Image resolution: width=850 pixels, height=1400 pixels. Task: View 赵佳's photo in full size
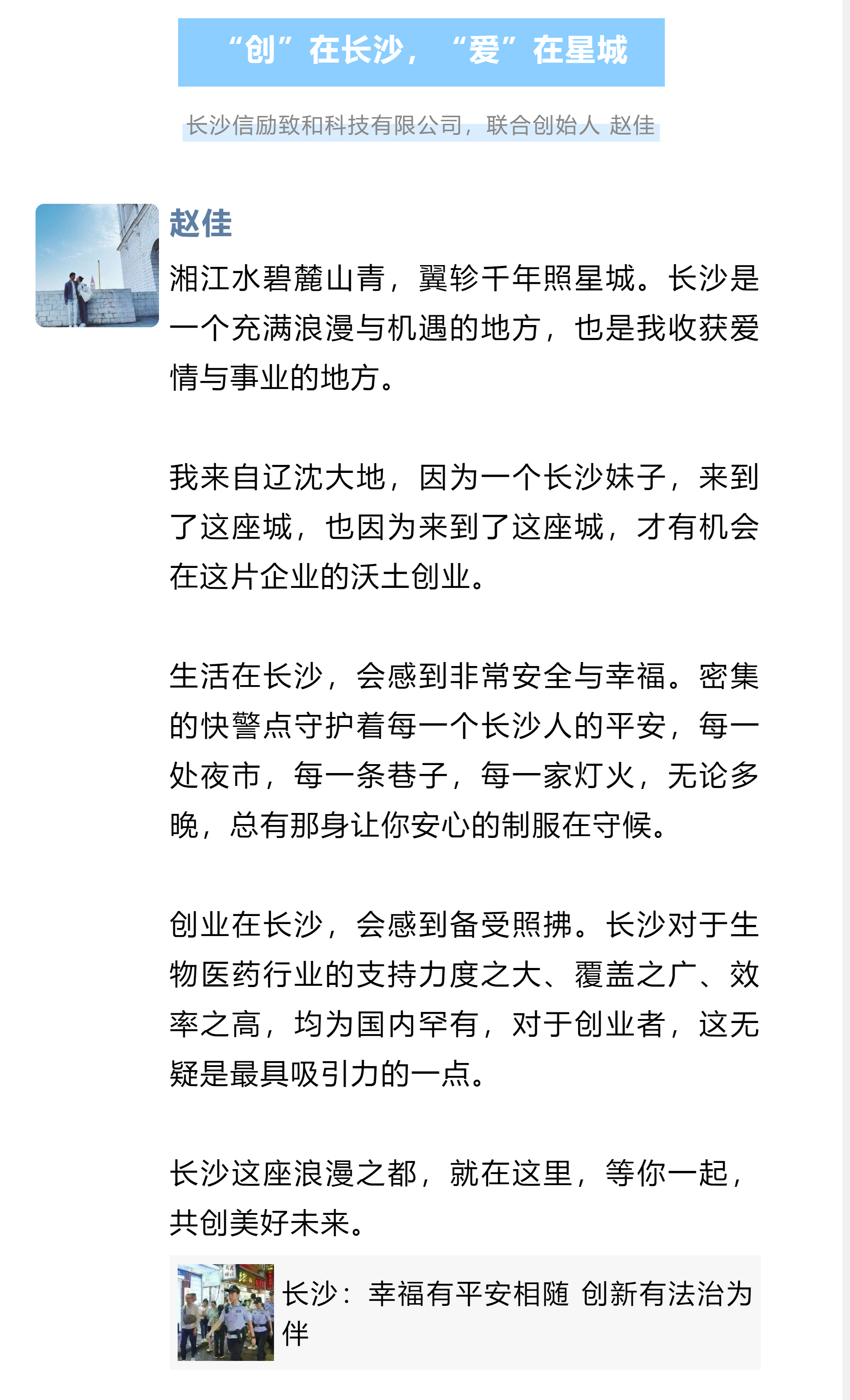(97, 266)
